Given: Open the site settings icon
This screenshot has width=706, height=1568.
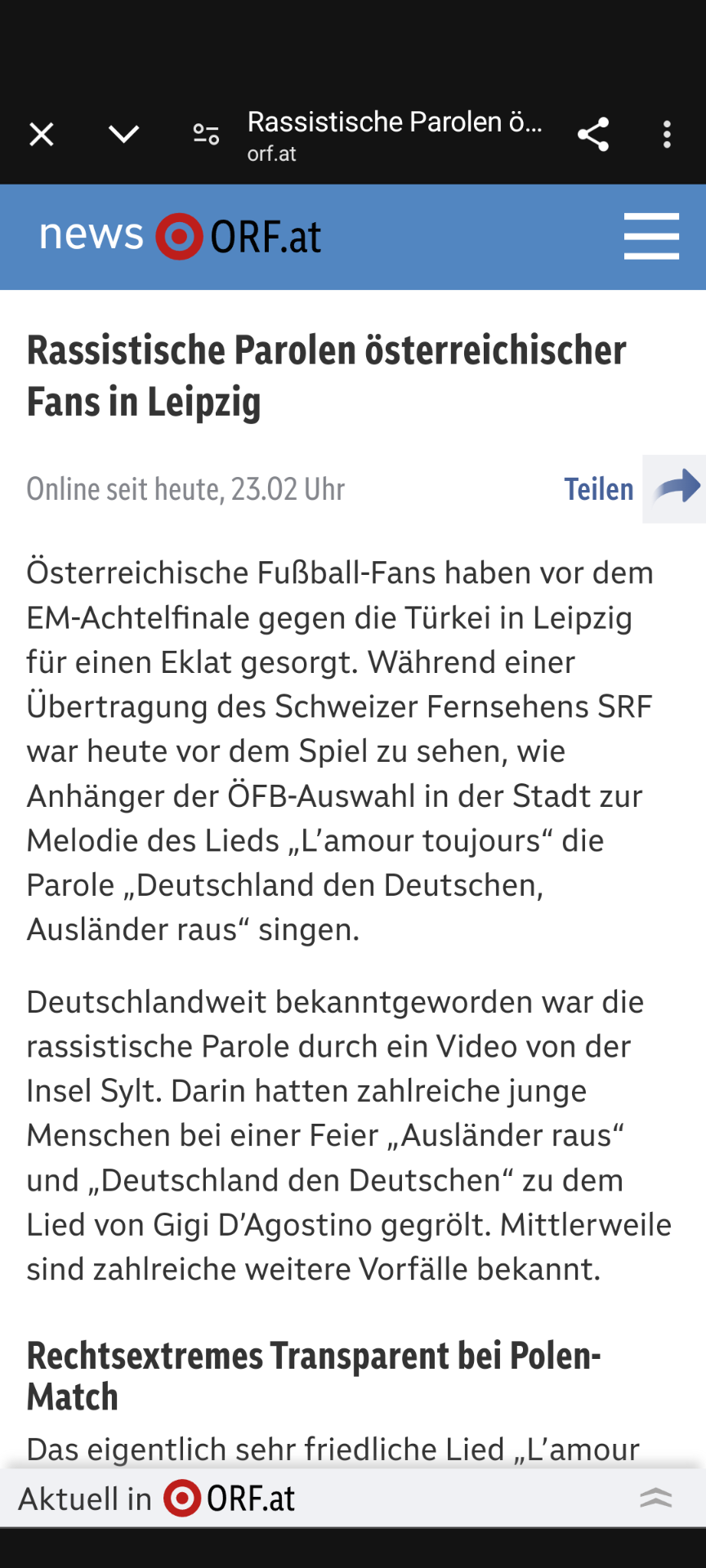Looking at the screenshot, I should click(206, 134).
